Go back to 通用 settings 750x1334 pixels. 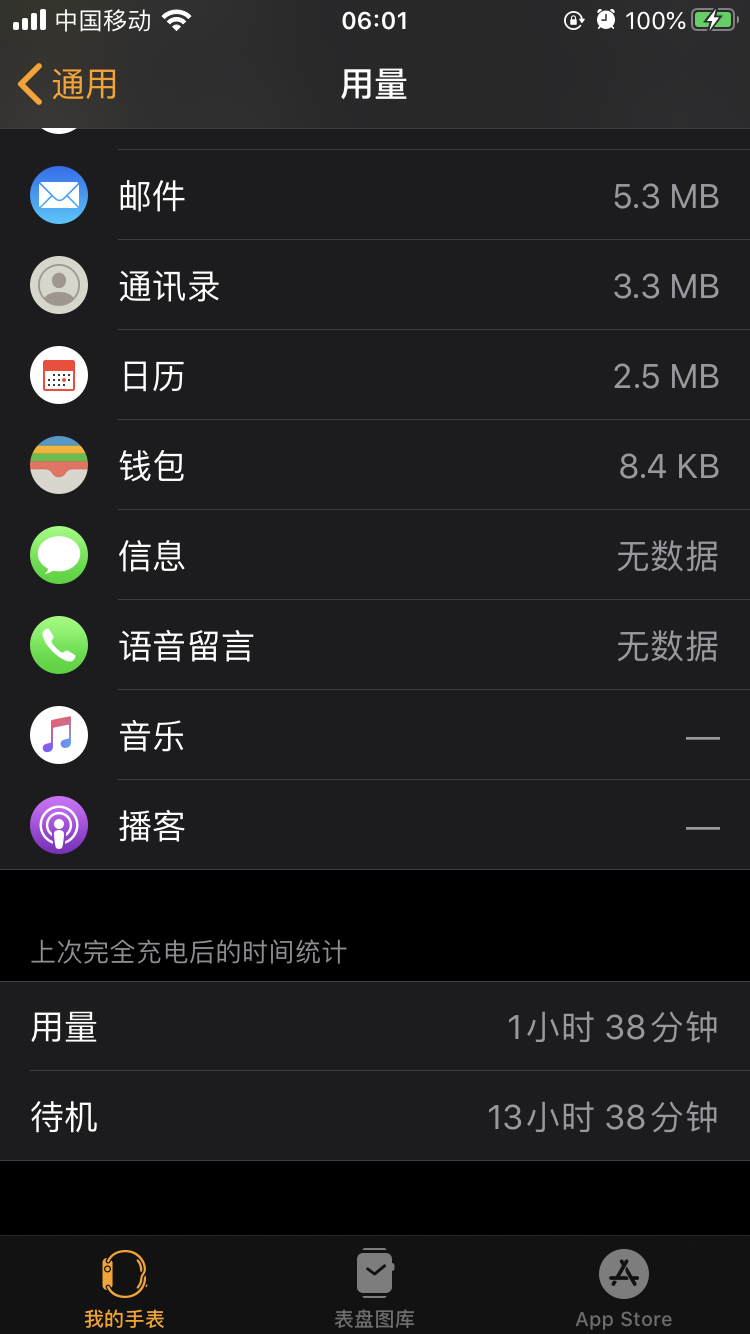(68, 84)
